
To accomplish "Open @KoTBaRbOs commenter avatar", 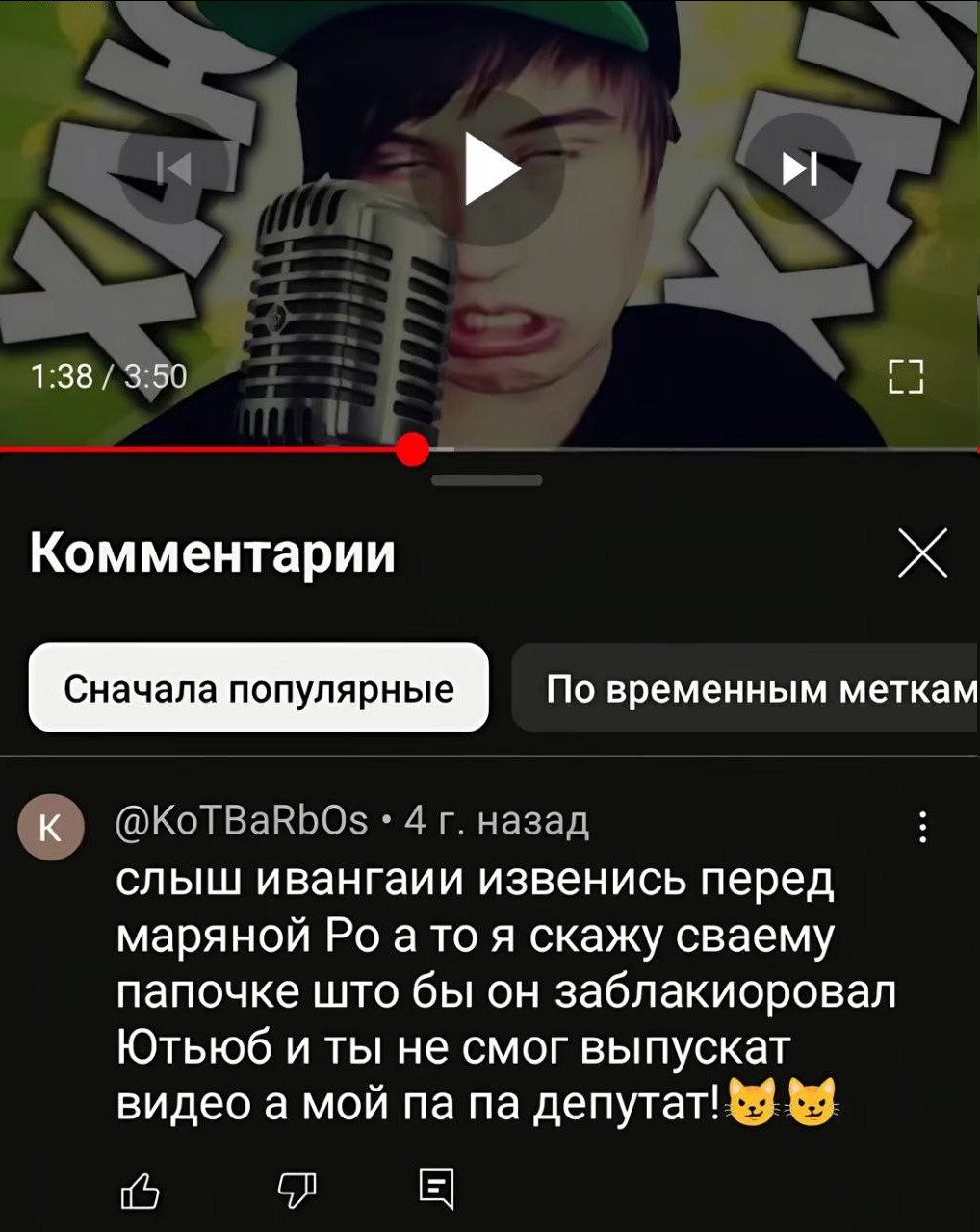I will coord(51,828).
